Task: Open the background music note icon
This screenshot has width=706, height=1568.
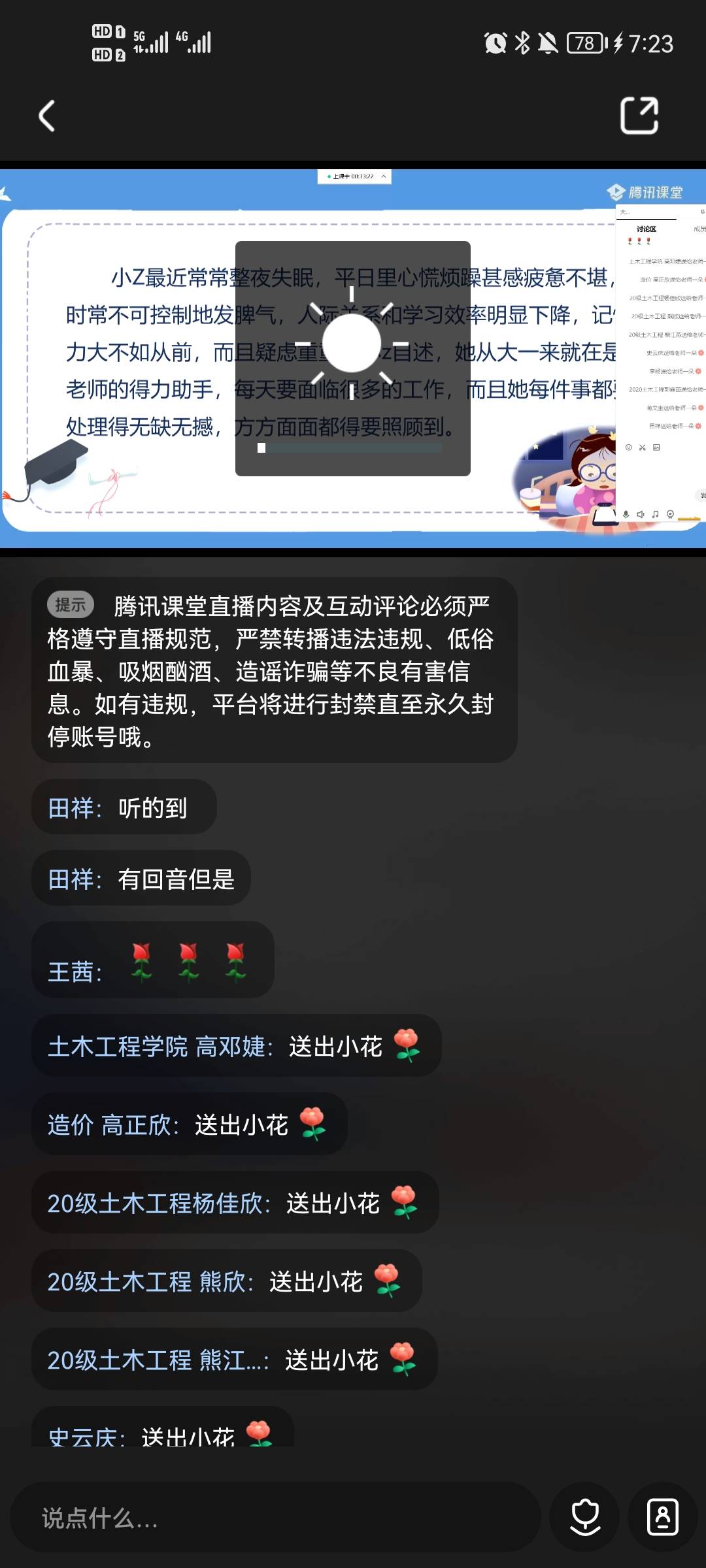Action: tap(656, 514)
